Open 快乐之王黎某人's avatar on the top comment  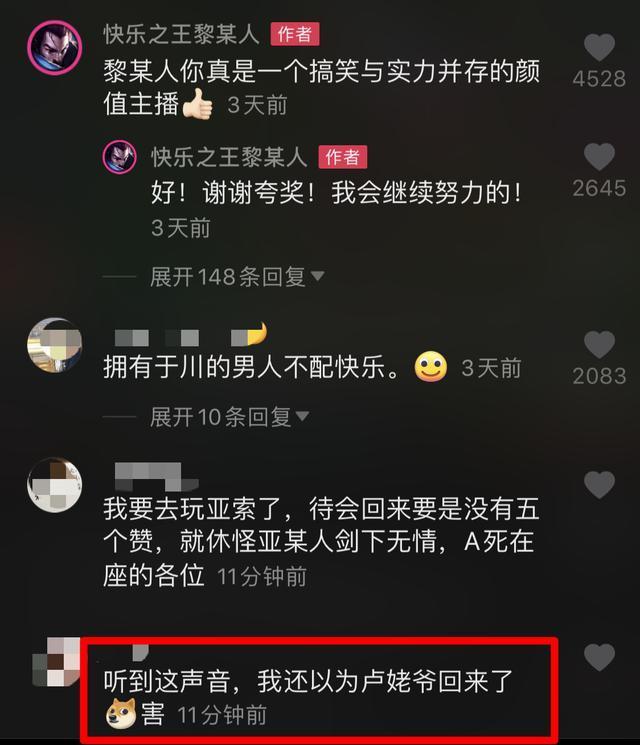tap(55, 47)
